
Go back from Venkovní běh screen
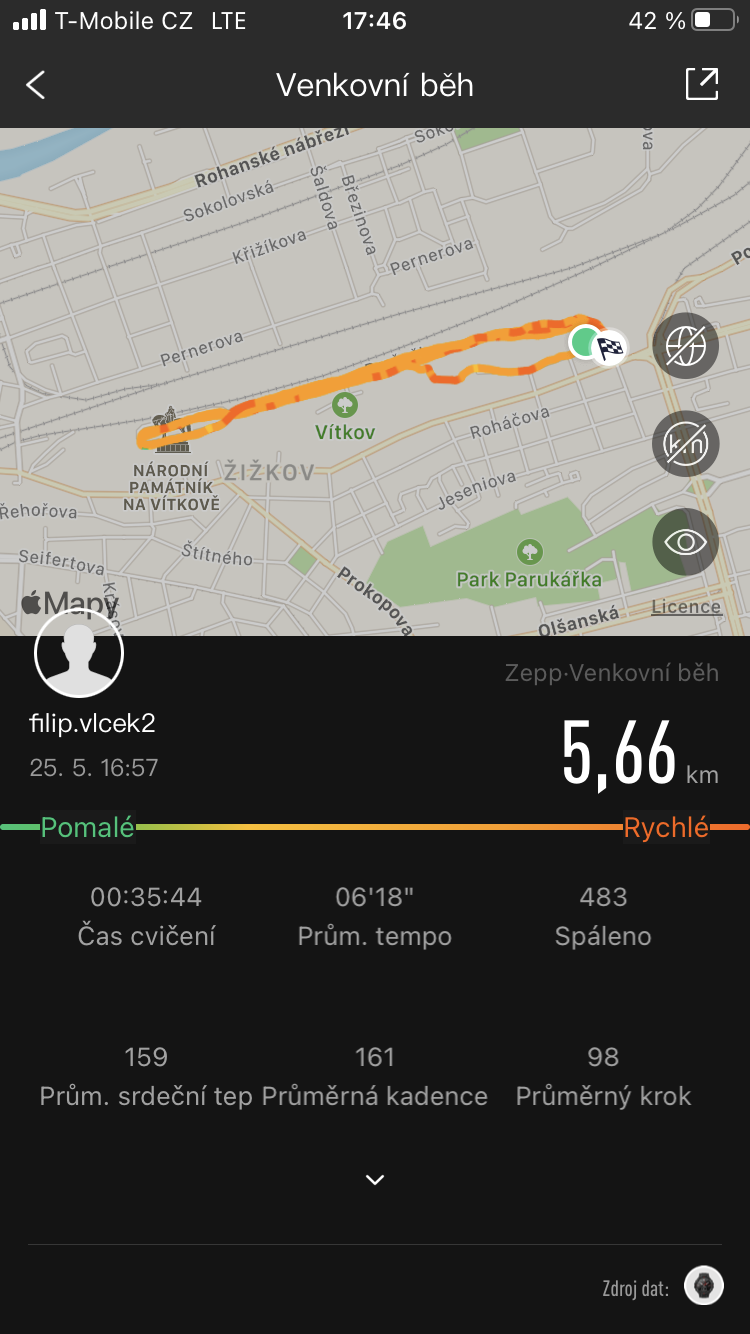tap(36, 85)
